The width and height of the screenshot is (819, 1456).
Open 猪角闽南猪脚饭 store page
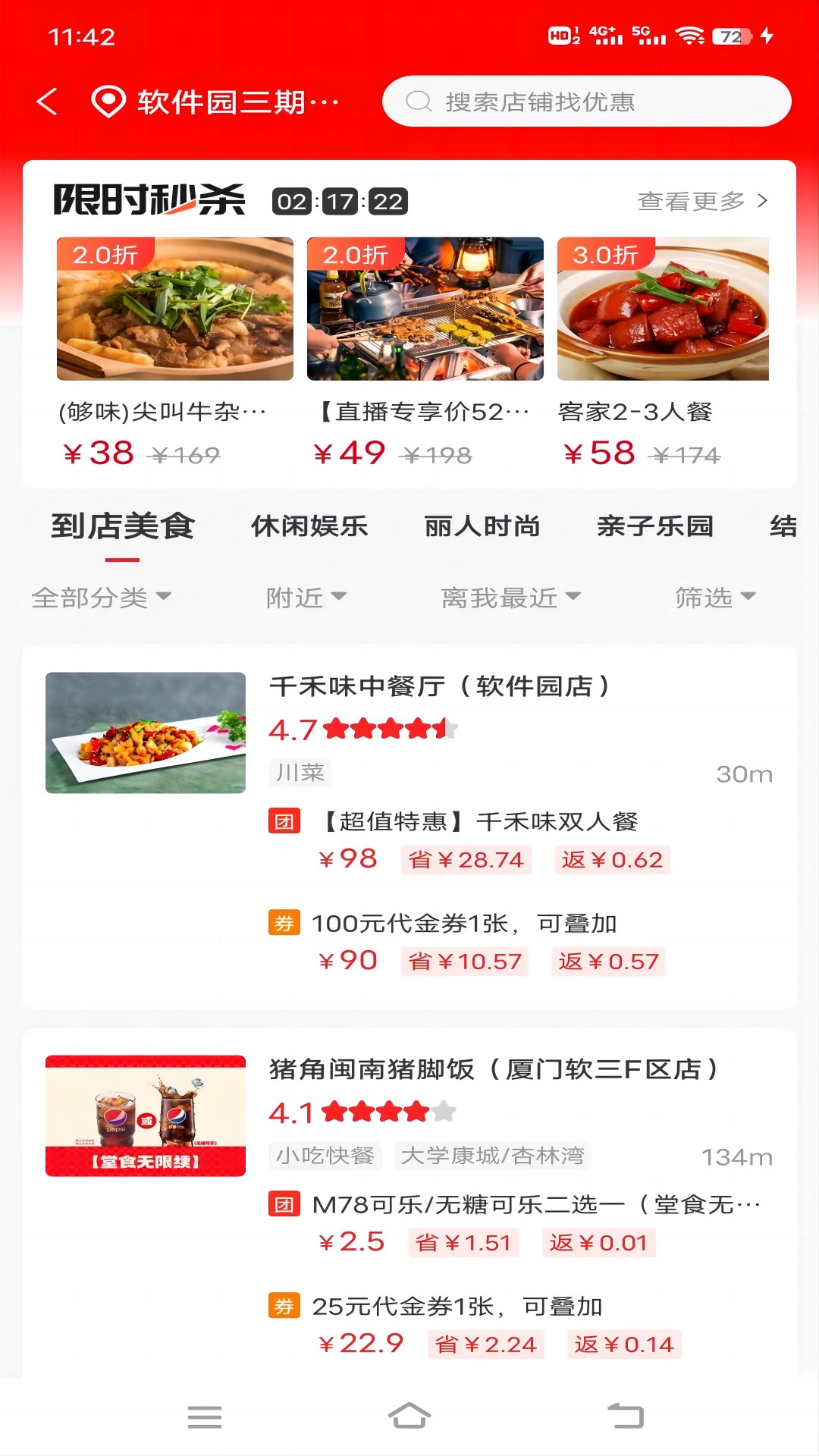coord(493,1069)
